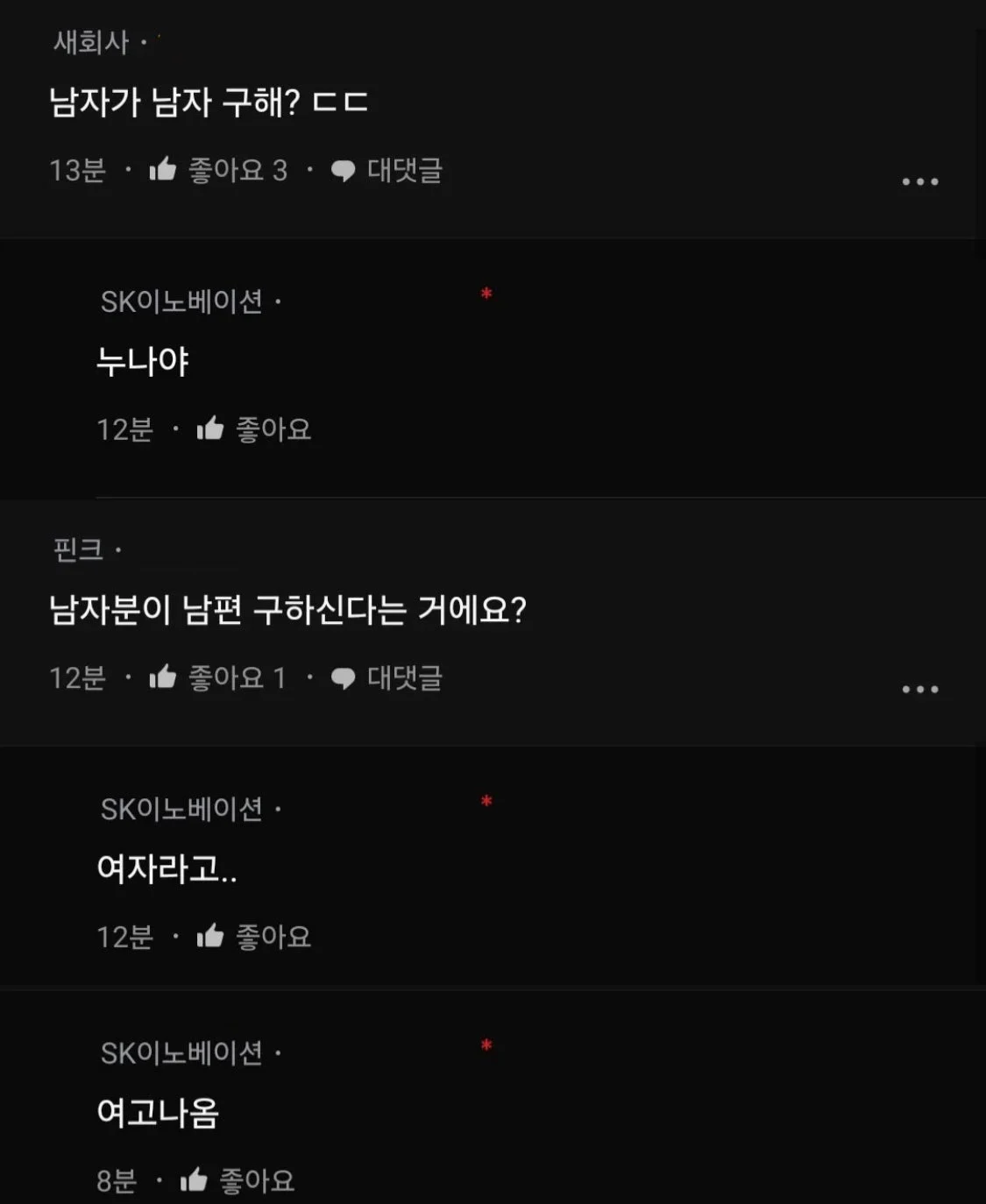This screenshot has width=986, height=1204.
Task: Like the reply "여자라고.."
Action: [210, 937]
